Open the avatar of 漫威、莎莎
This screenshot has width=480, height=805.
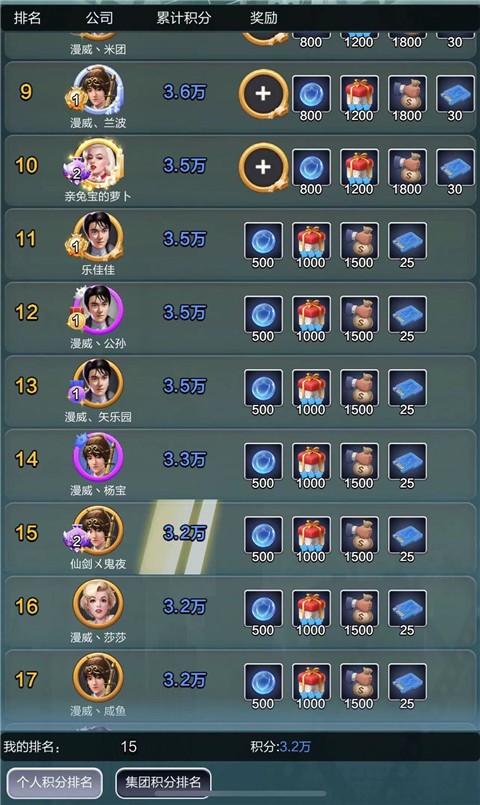tap(98, 604)
